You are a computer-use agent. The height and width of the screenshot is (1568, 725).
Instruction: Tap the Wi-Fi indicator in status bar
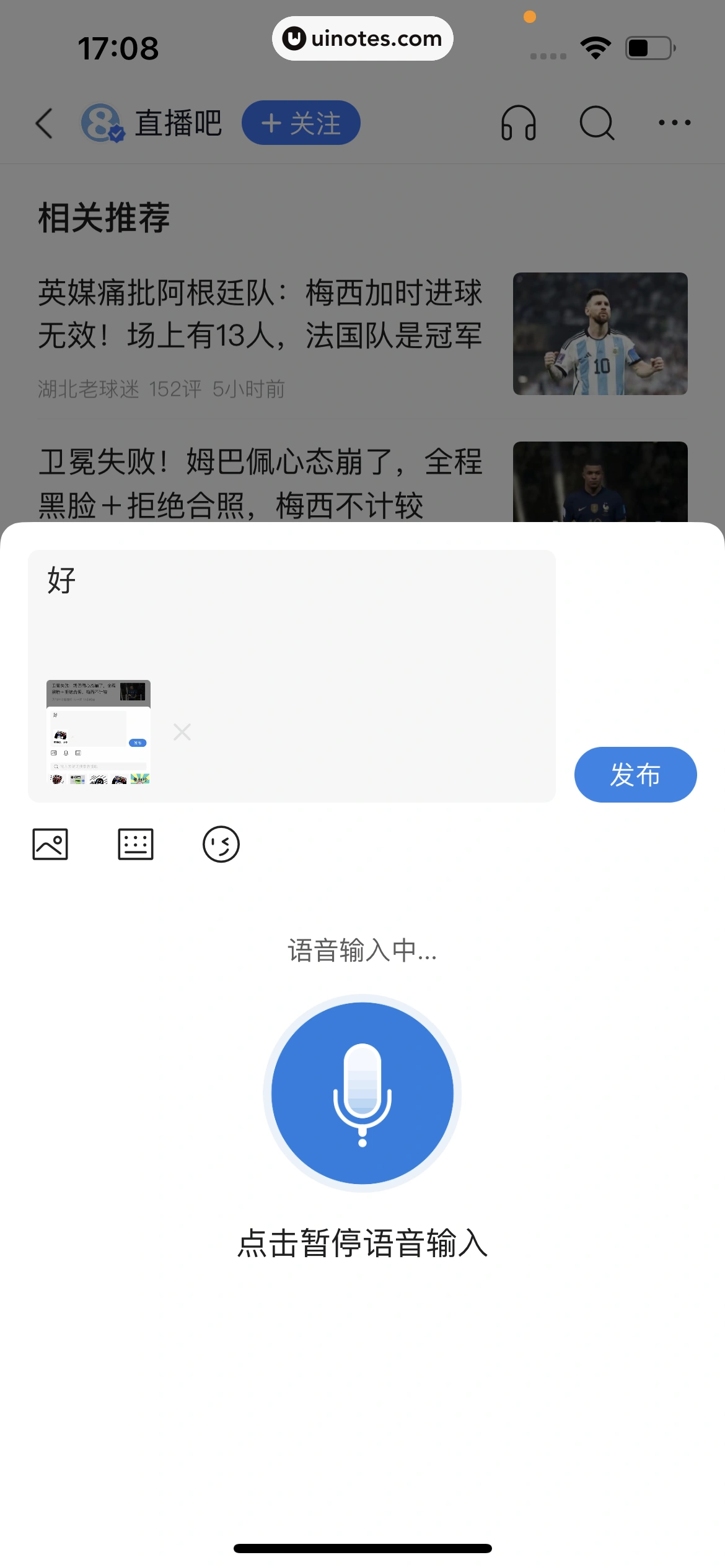(595, 46)
